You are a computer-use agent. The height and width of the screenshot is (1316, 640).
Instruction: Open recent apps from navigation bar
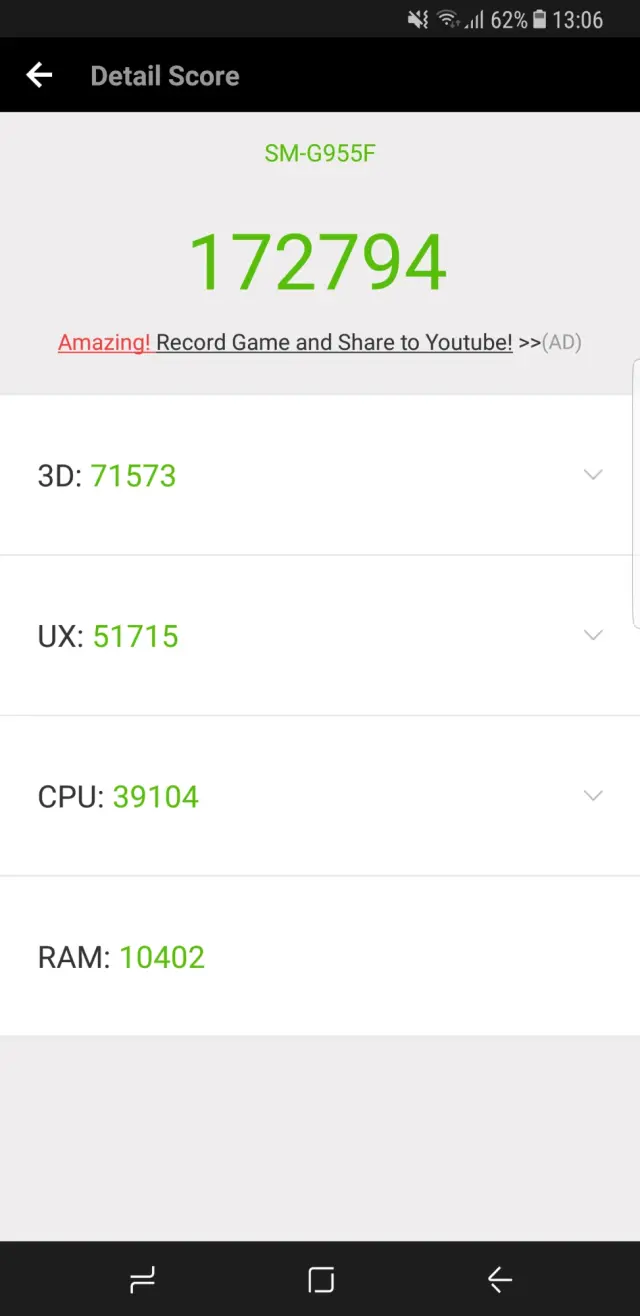click(x=143, y=1279)
